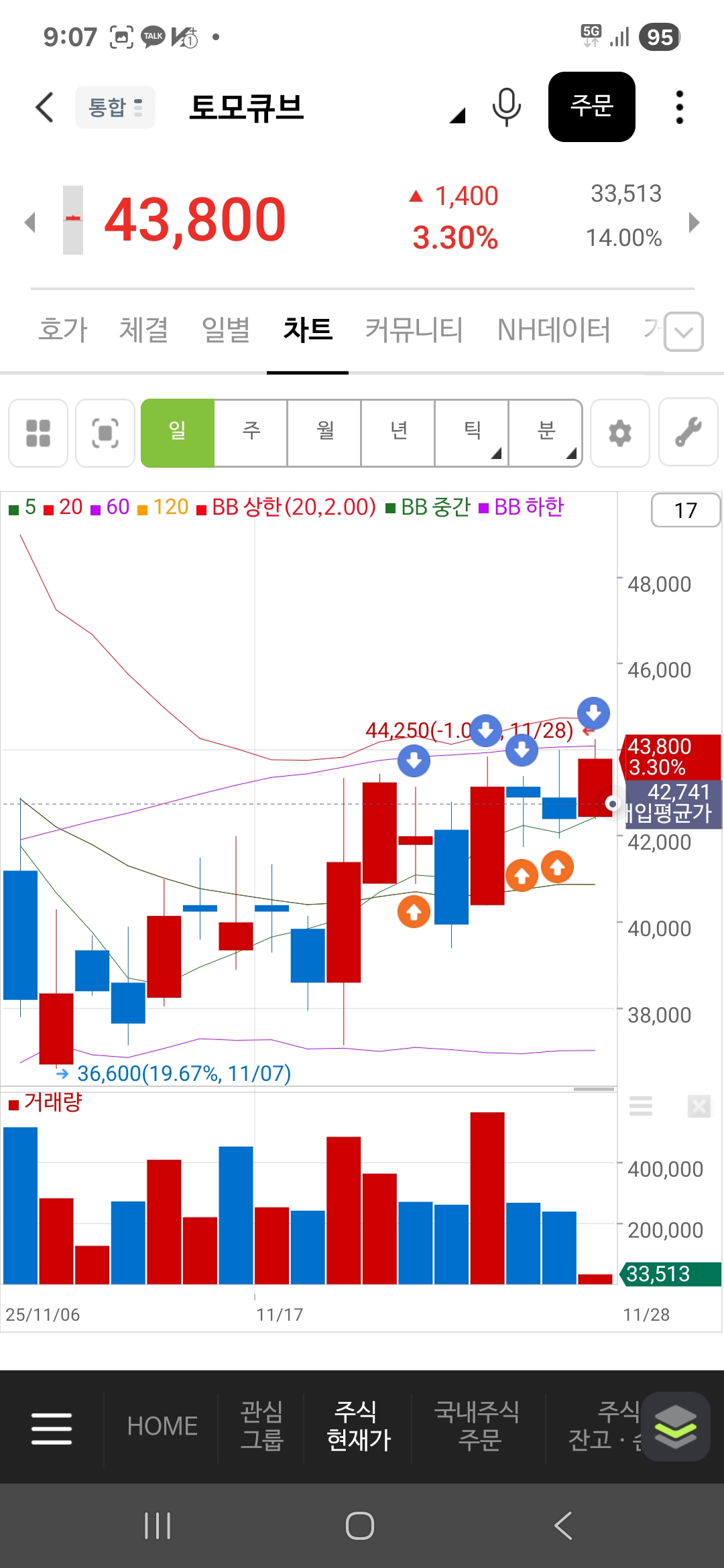Open the hamburger main menu
Screen dimensions: 724x1568
tap(52, 1428)
